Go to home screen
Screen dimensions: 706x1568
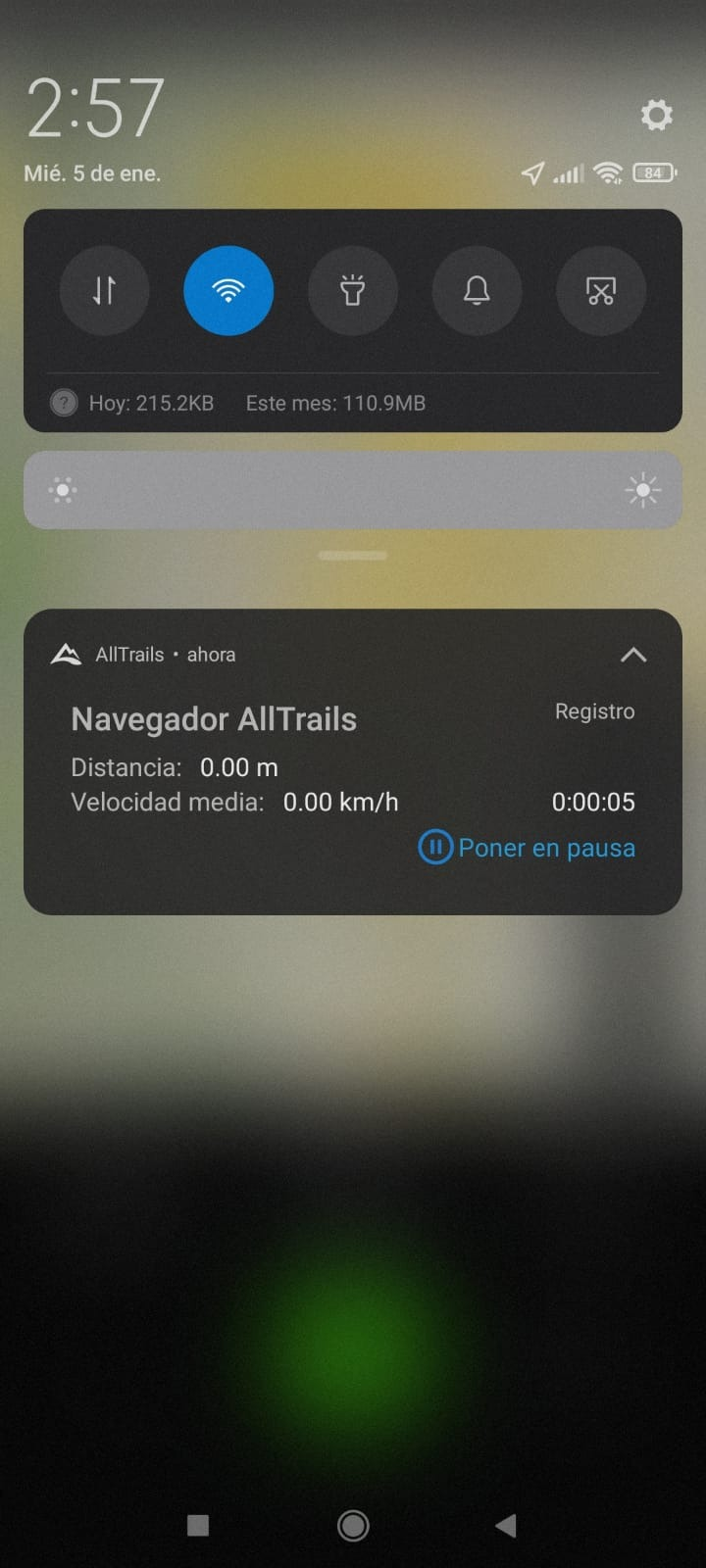pos(353,1525)
